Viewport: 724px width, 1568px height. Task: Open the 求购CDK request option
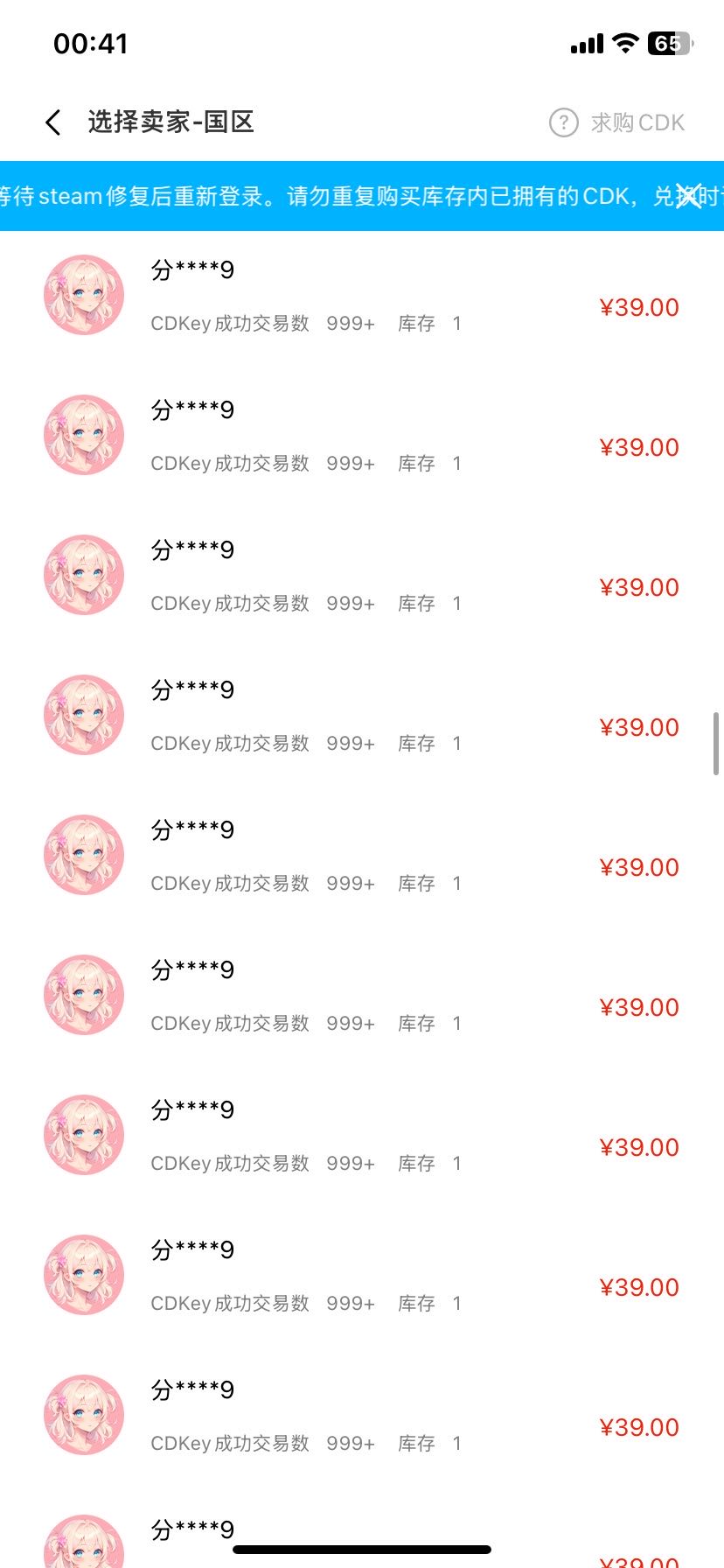617,122
